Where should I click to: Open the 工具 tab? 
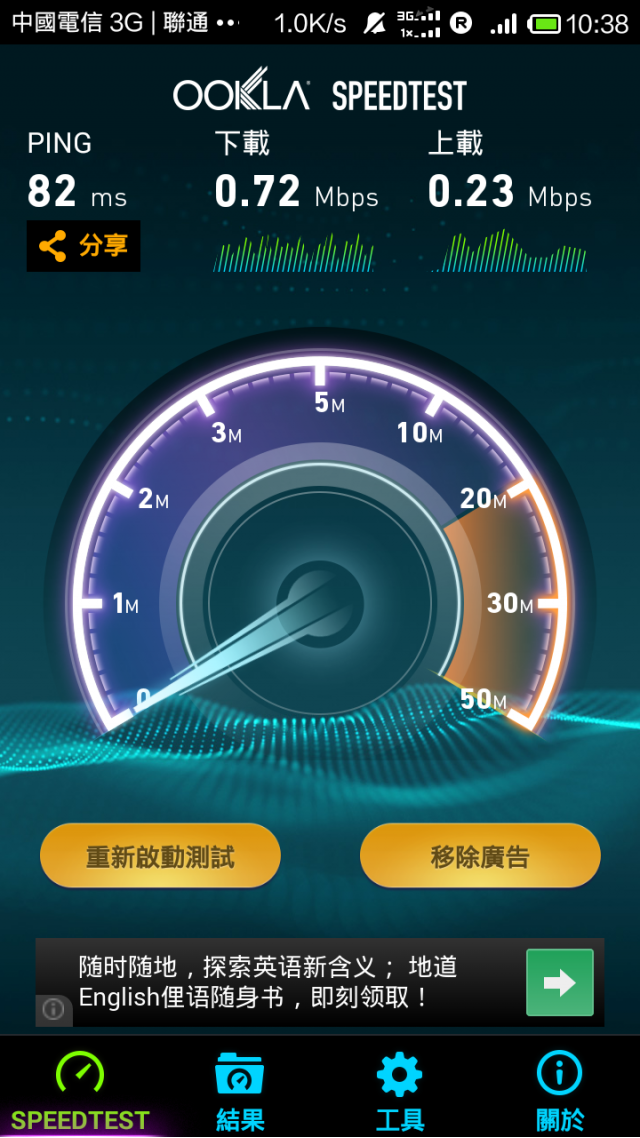point(400,1090)
